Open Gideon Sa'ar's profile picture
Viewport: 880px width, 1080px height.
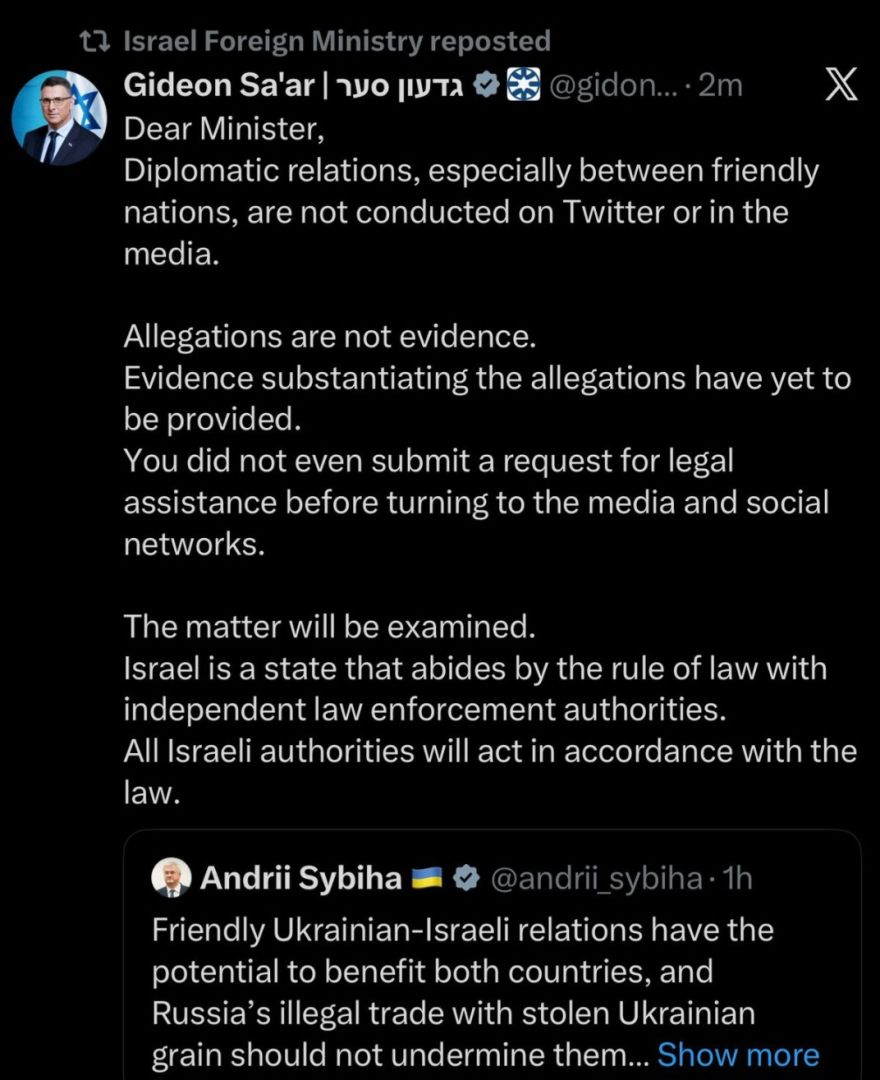(x=59, y=116)
